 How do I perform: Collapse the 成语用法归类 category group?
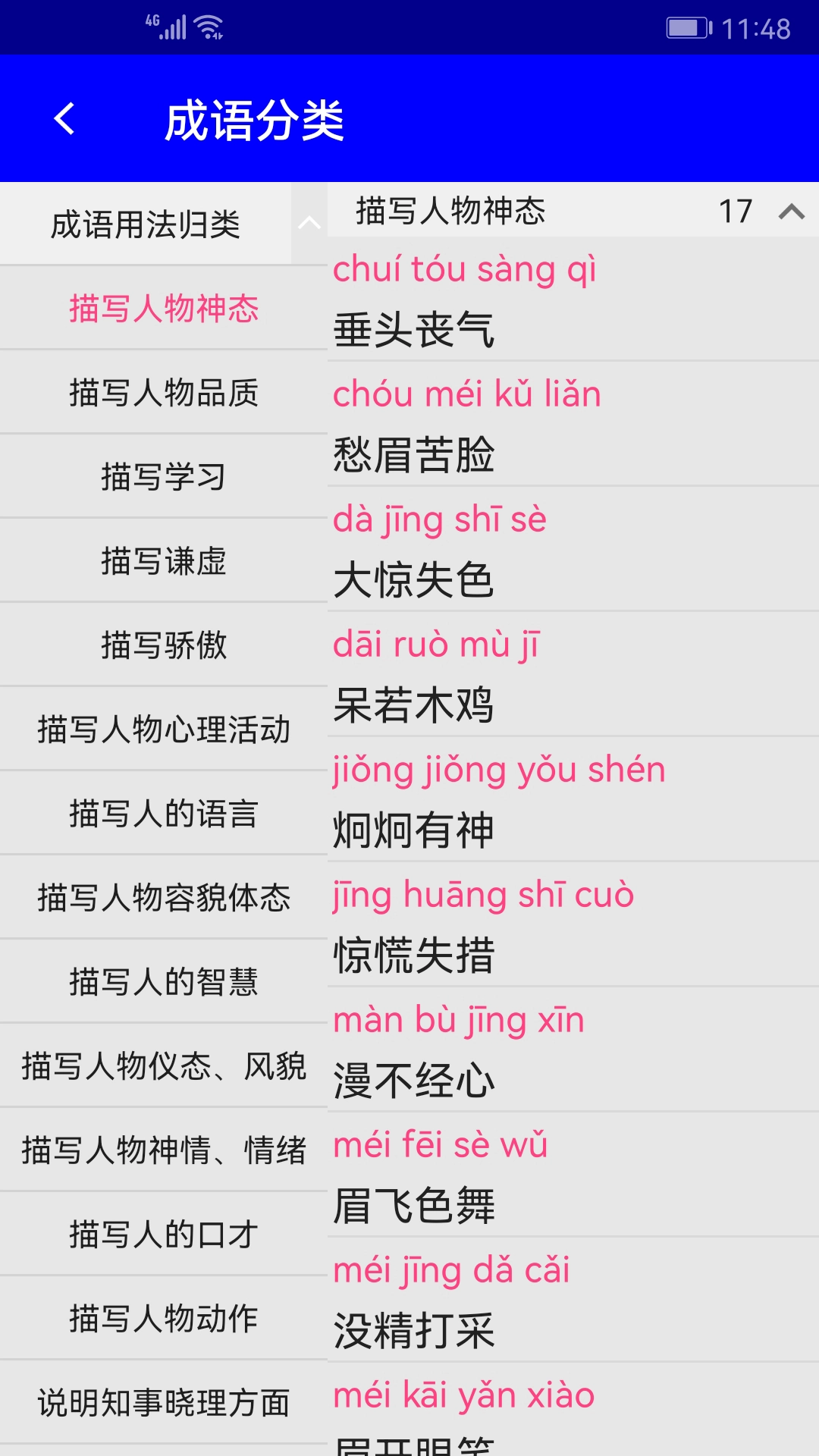(308, 224)
